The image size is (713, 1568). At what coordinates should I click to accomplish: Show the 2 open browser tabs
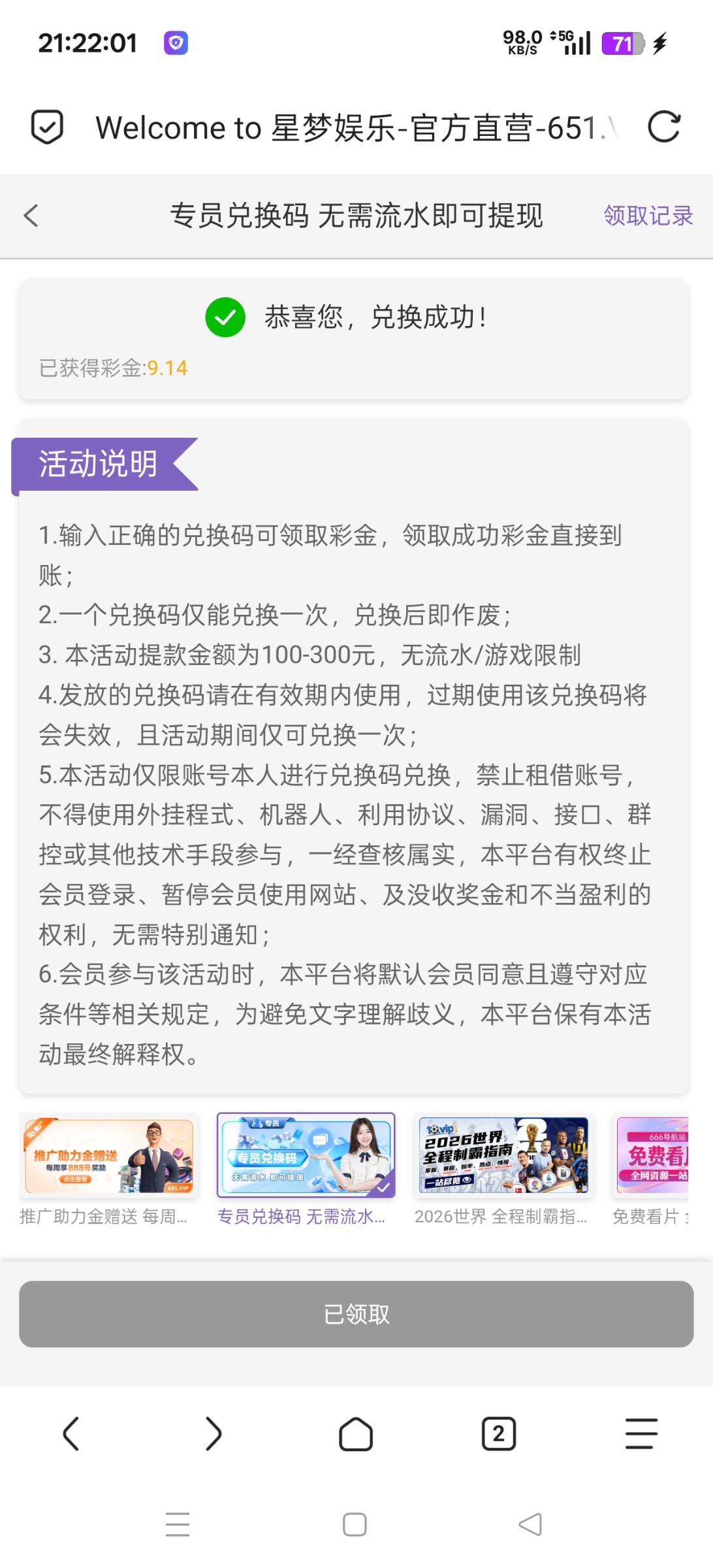tap(499, 1434)
